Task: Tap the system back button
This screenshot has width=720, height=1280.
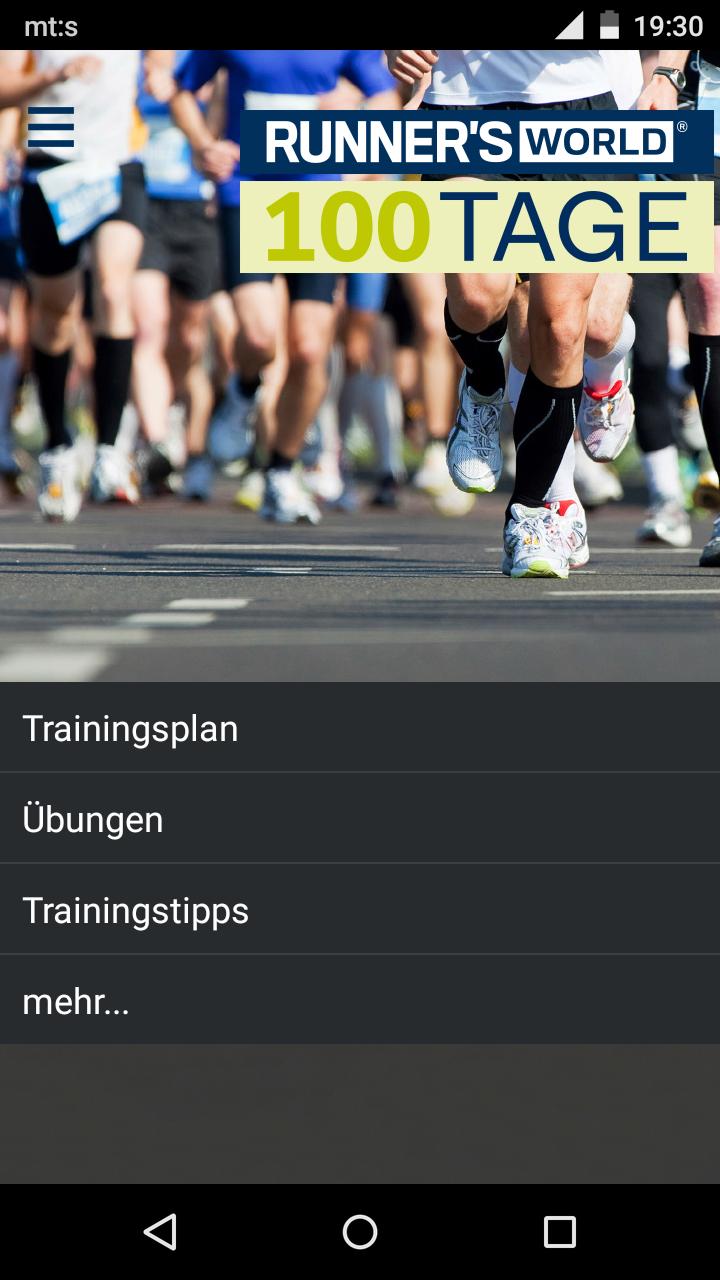Action: 160,1232
